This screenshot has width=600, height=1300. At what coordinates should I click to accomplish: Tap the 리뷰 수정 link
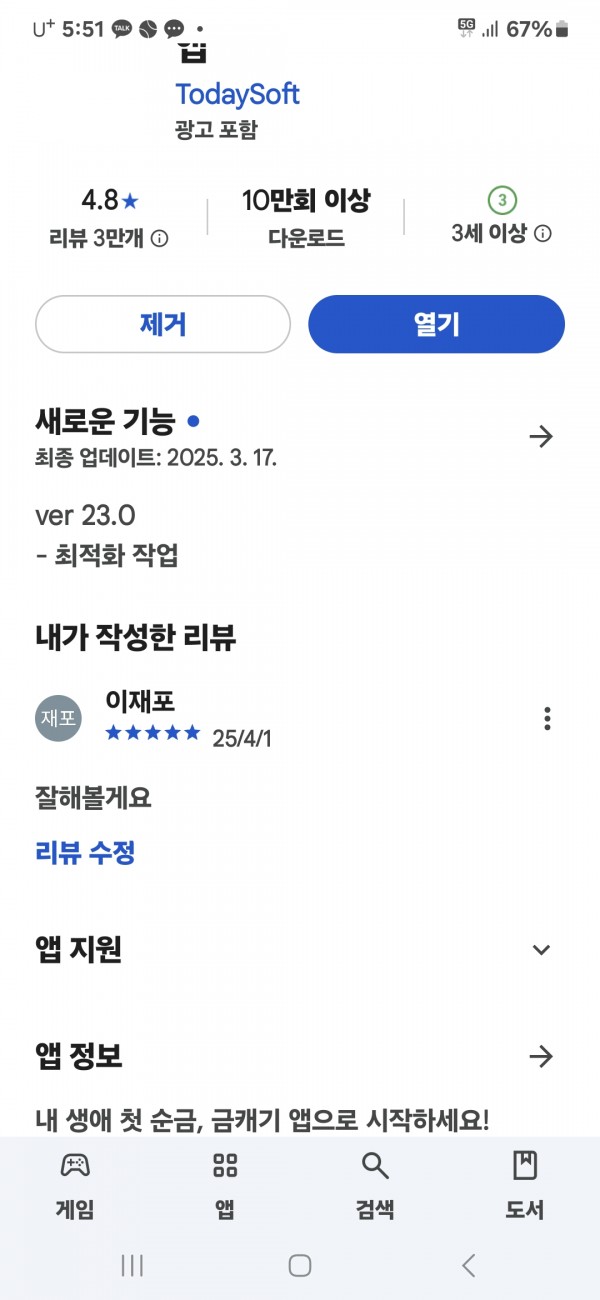click(85, 853)
